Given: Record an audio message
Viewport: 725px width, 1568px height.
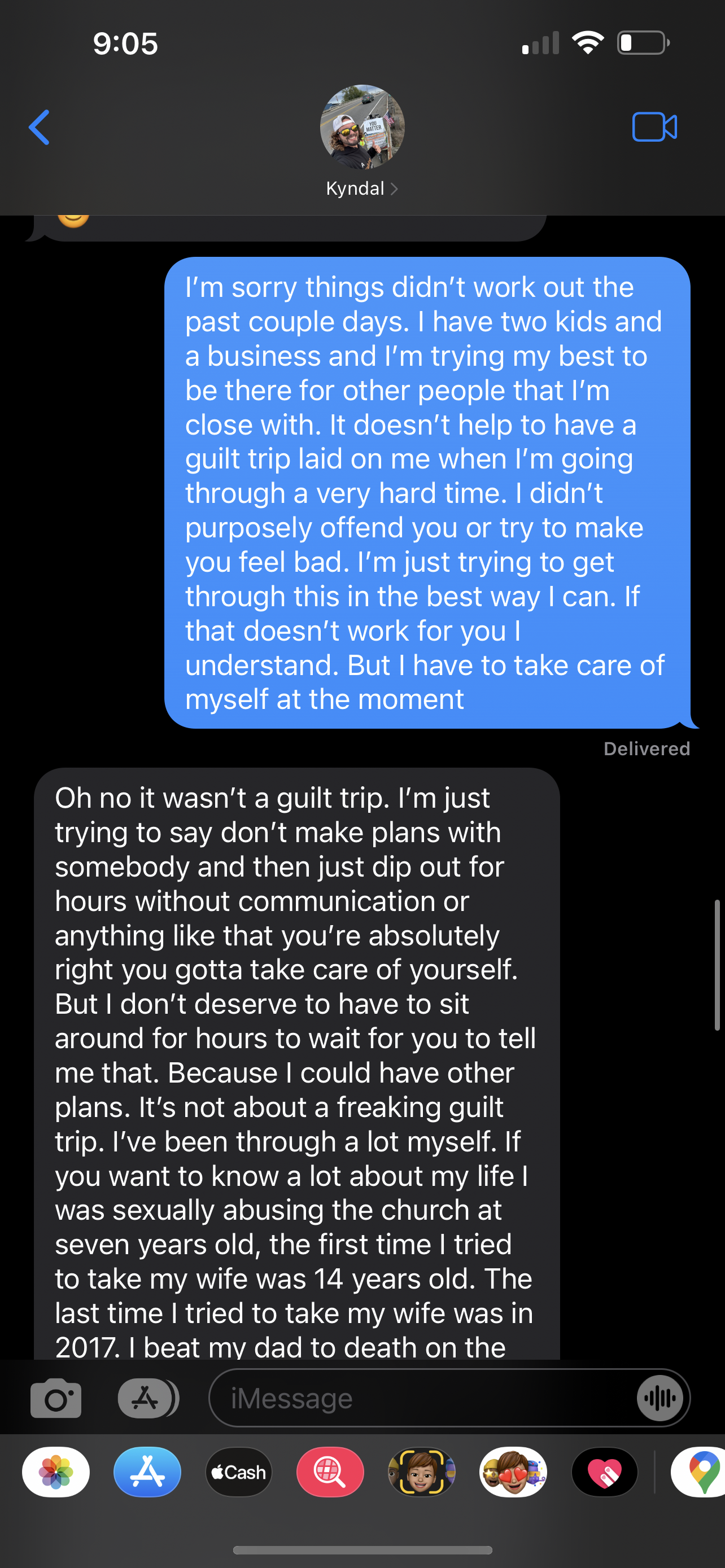Looking at the screenshot, I should (660, 1398).
